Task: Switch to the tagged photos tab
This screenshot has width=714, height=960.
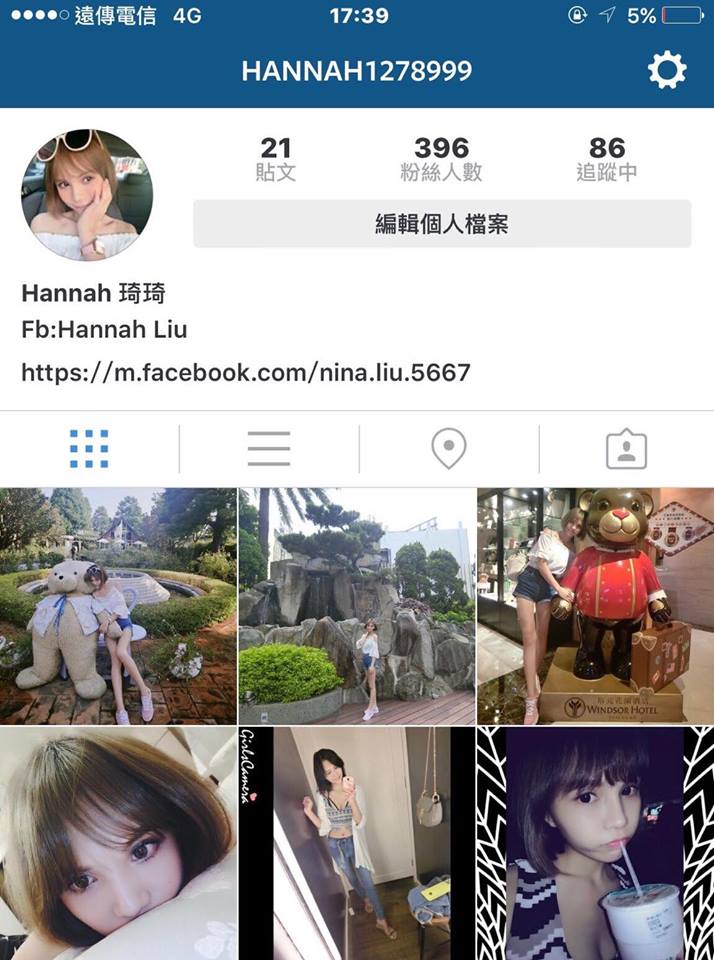Action: point(627,450)
